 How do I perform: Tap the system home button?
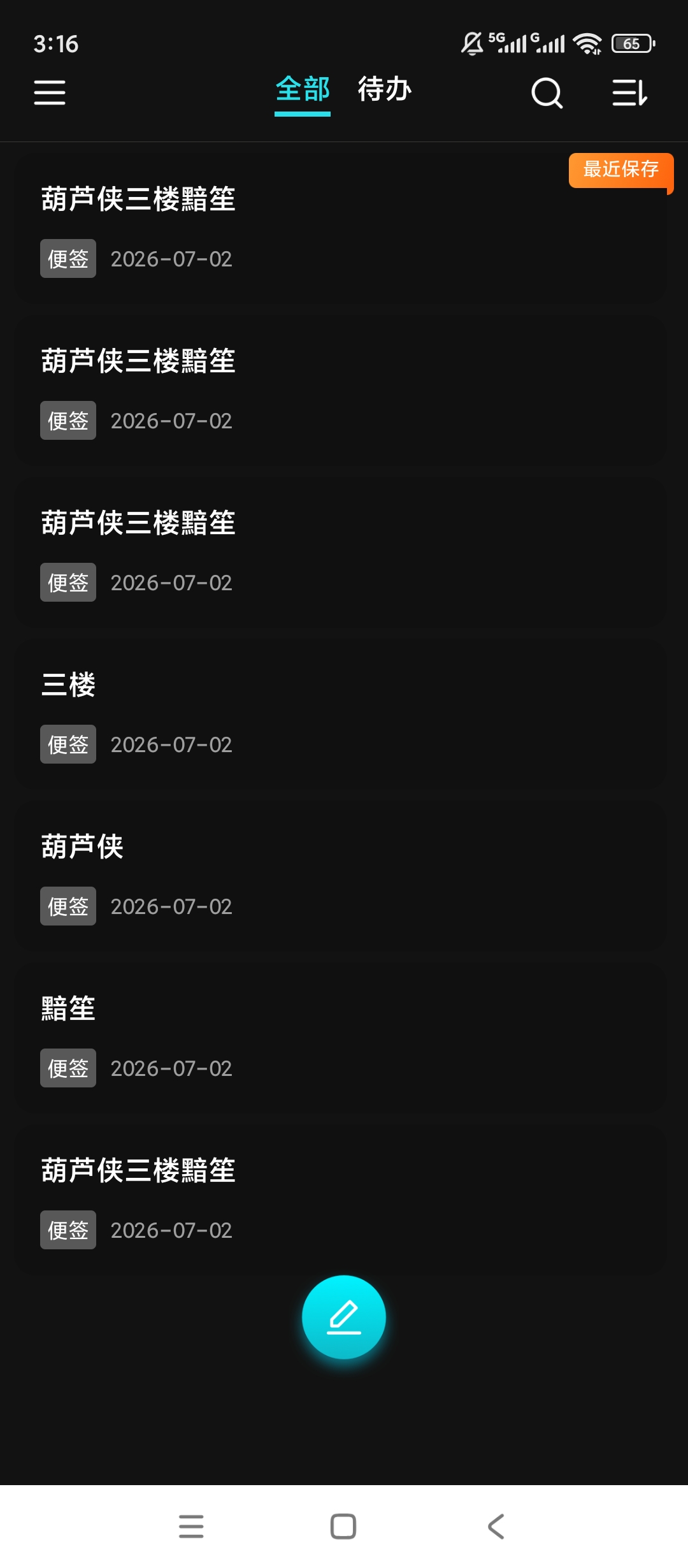pos(343,1527)
